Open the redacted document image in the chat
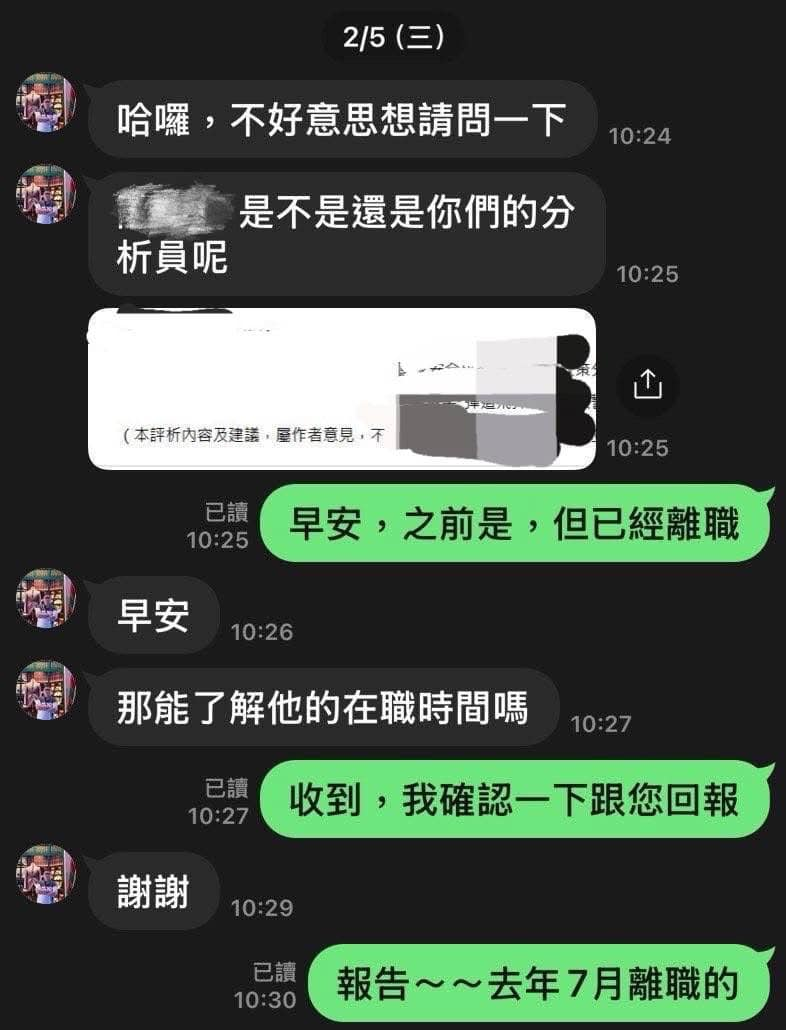This screenshot has height=1030, width=786. tap(341, 388)
